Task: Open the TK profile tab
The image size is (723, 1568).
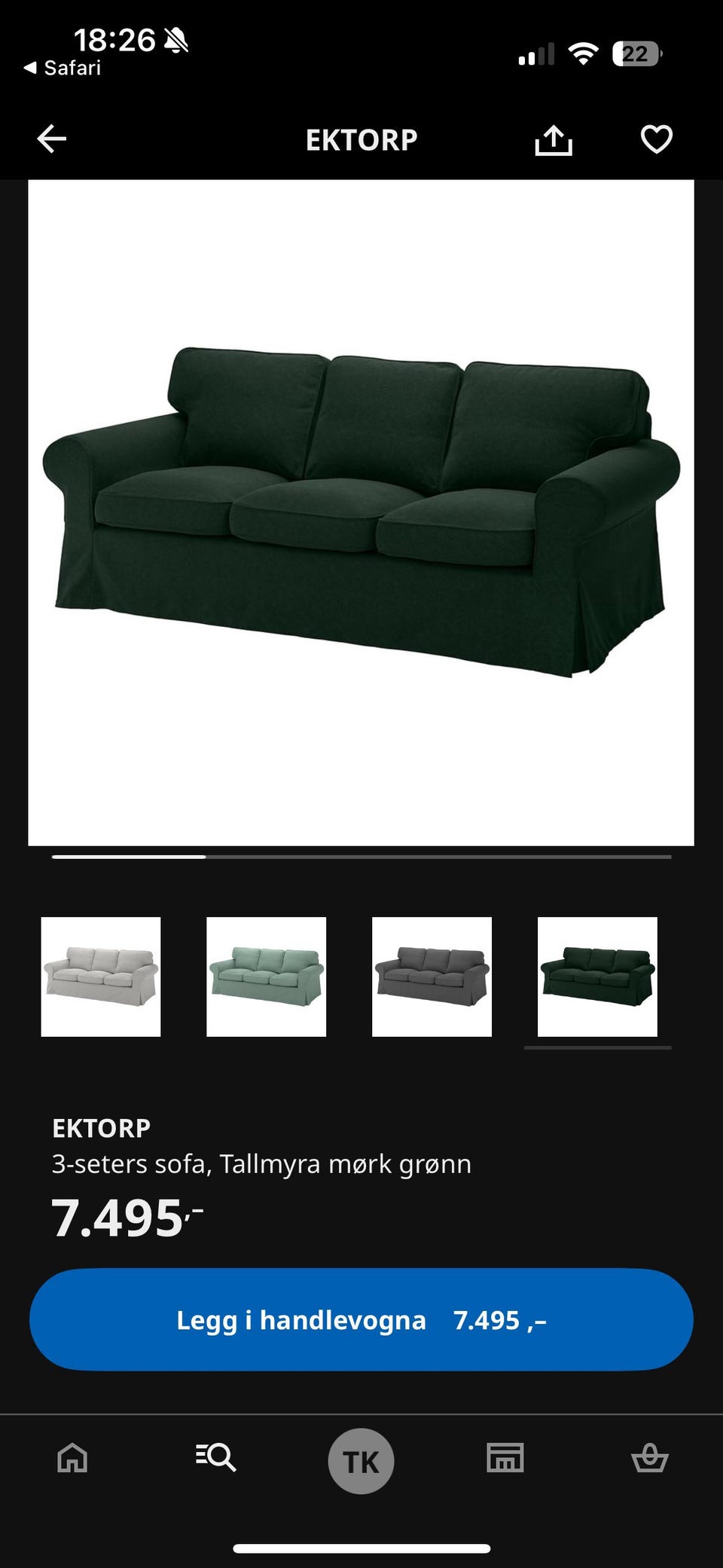Action: (361, 1461)
